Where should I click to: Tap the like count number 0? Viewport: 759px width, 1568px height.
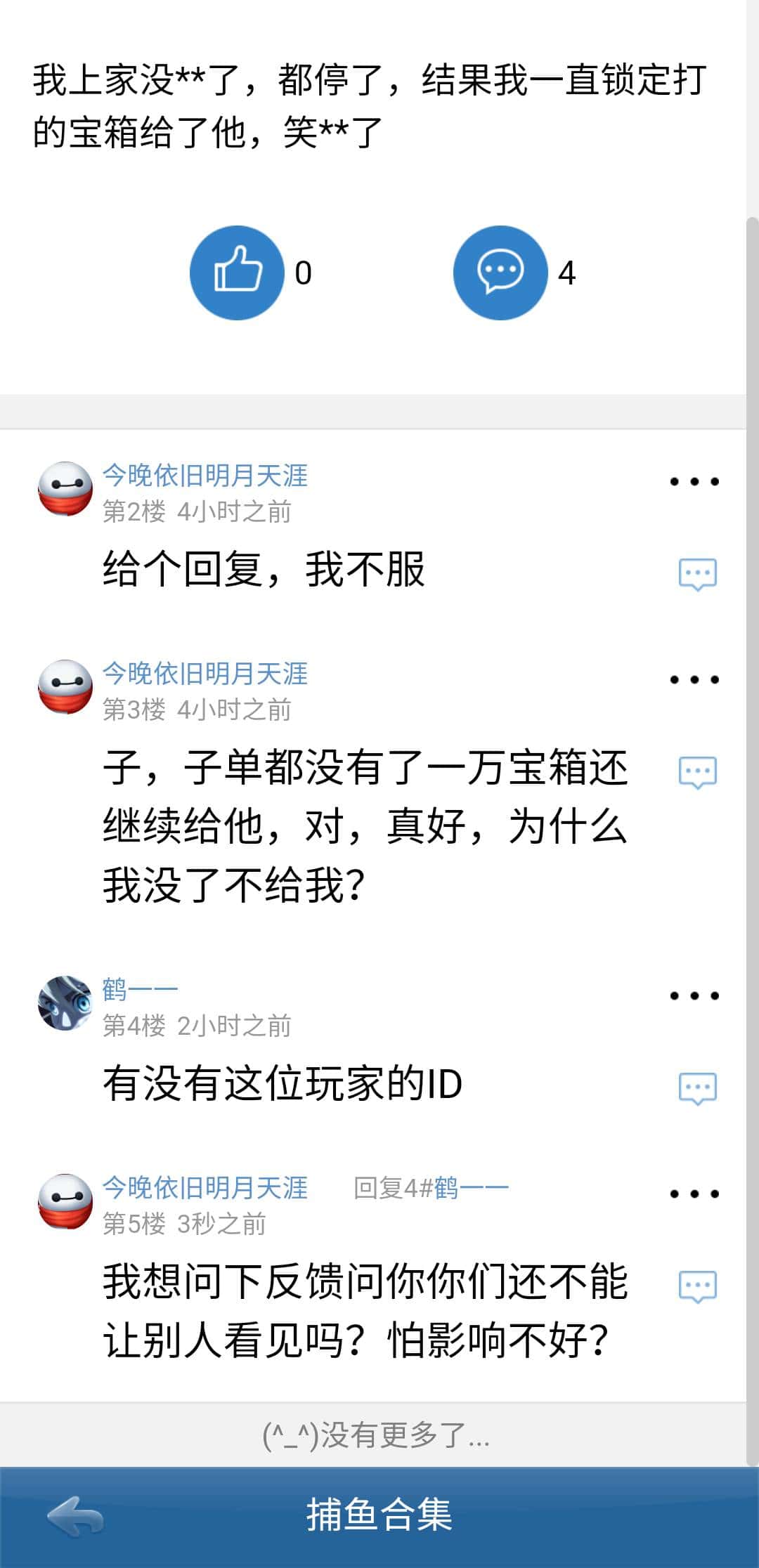[305, 273]
